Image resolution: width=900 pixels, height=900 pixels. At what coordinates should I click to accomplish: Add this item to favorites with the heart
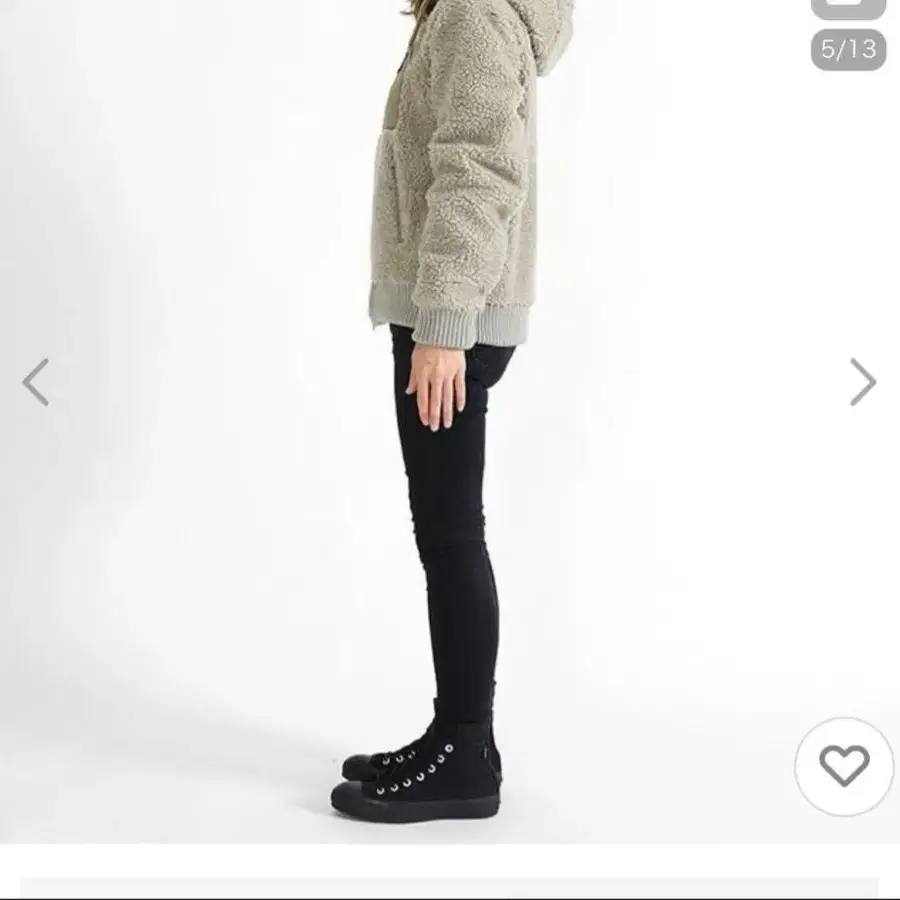[844, 767]
